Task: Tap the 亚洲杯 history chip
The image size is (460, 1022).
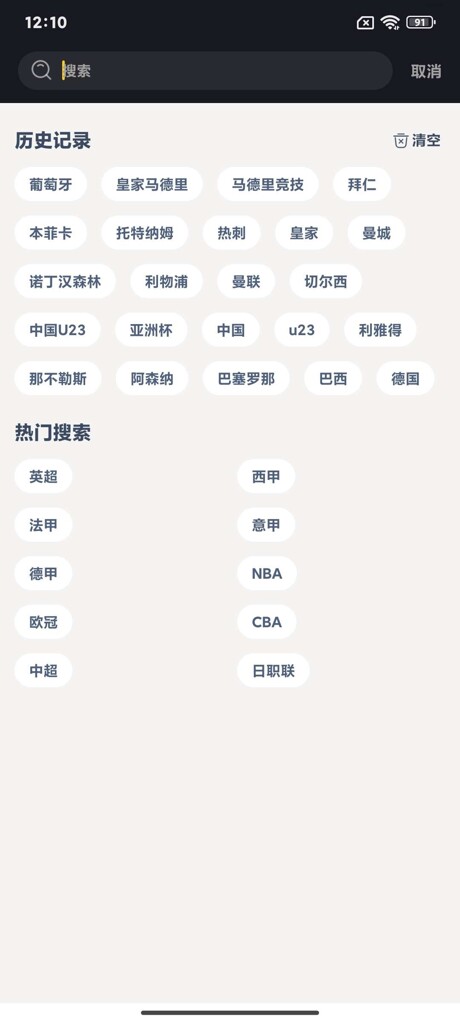Action: tap(151, 330)
